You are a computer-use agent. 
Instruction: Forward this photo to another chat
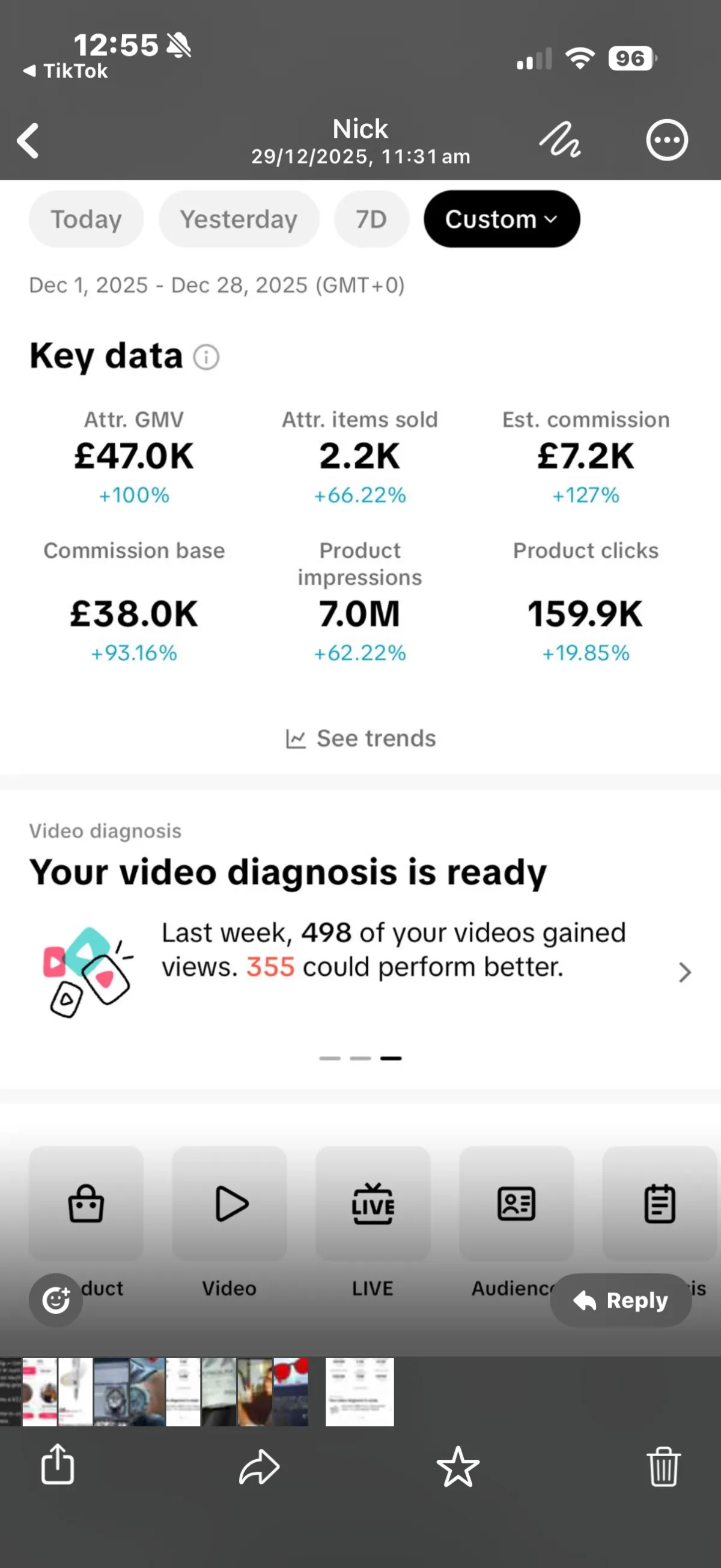pyautogui.click(x=259, y=1466)
